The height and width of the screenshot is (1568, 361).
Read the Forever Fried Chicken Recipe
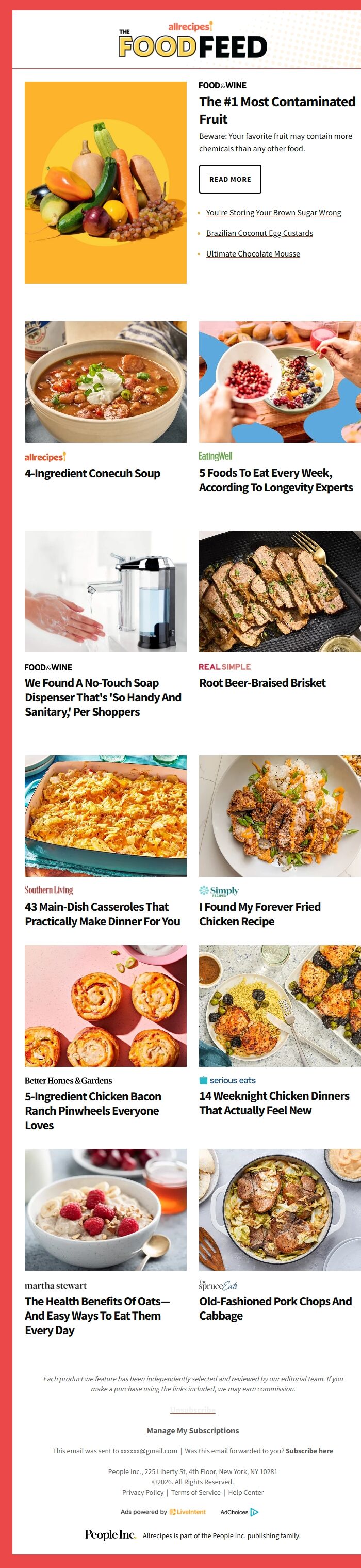coord(259,914)
